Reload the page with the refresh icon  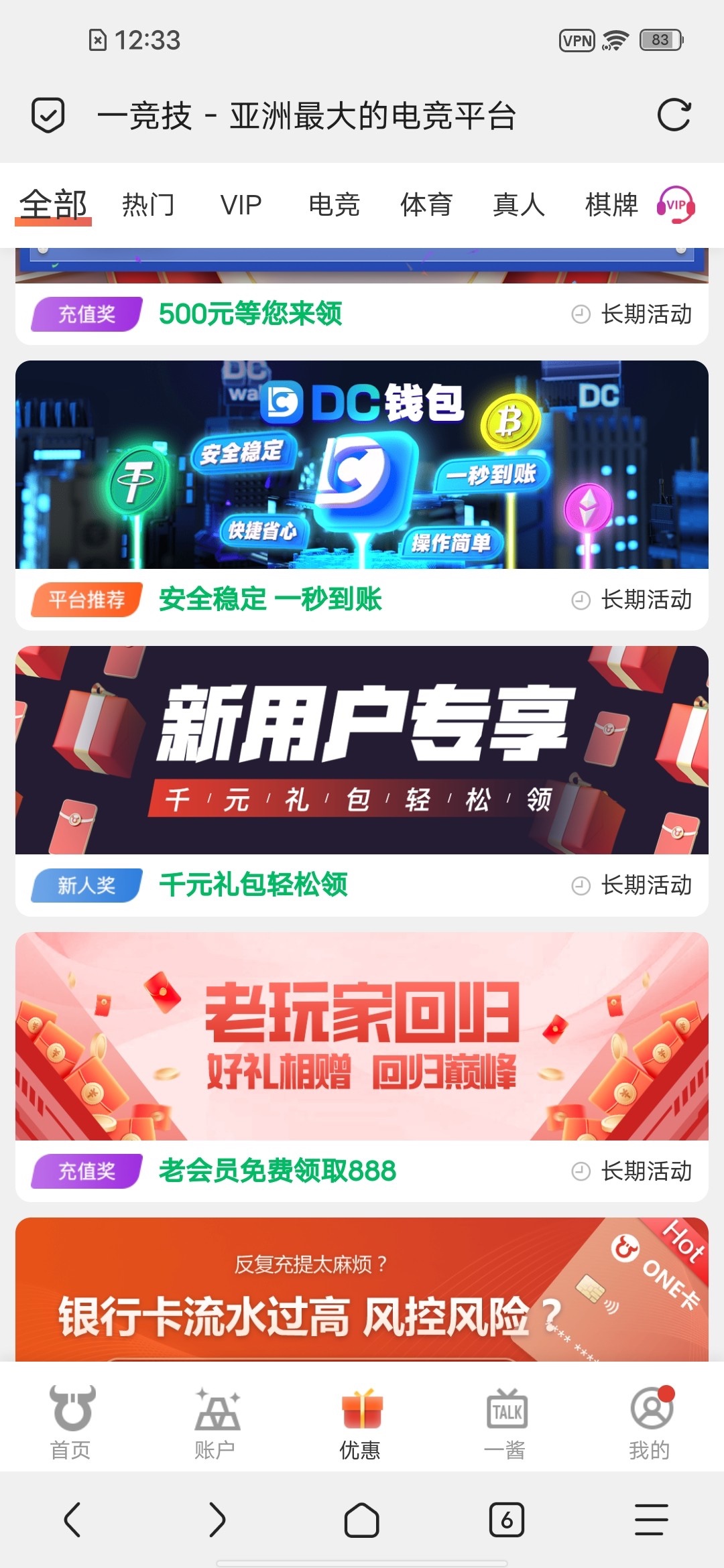tap(674, 115)
